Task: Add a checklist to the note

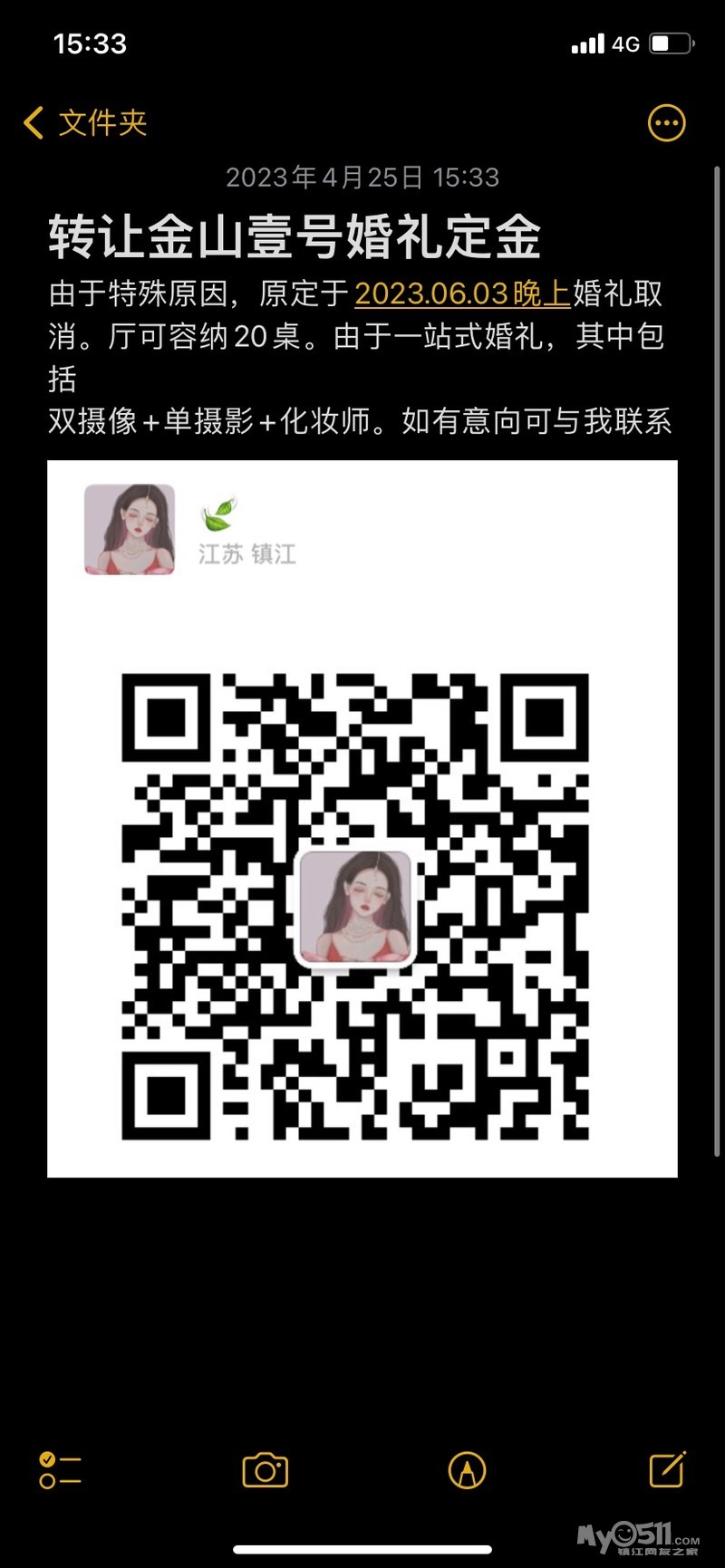Action: click(x=60, y=1470)
